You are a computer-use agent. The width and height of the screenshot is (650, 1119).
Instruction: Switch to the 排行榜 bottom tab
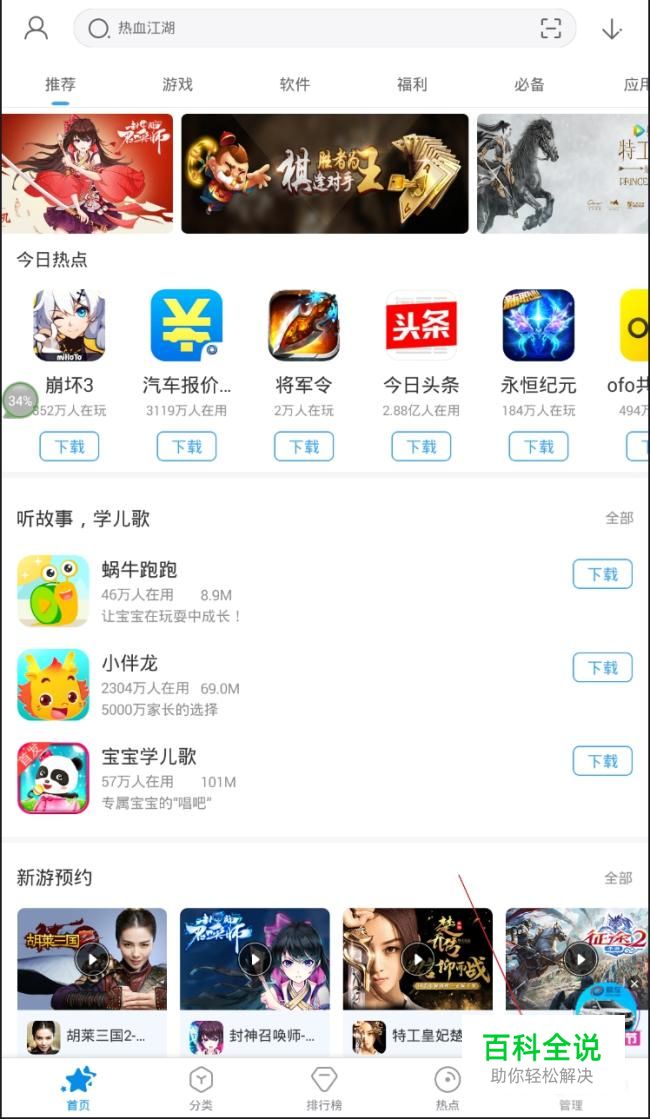(324, 1087)
